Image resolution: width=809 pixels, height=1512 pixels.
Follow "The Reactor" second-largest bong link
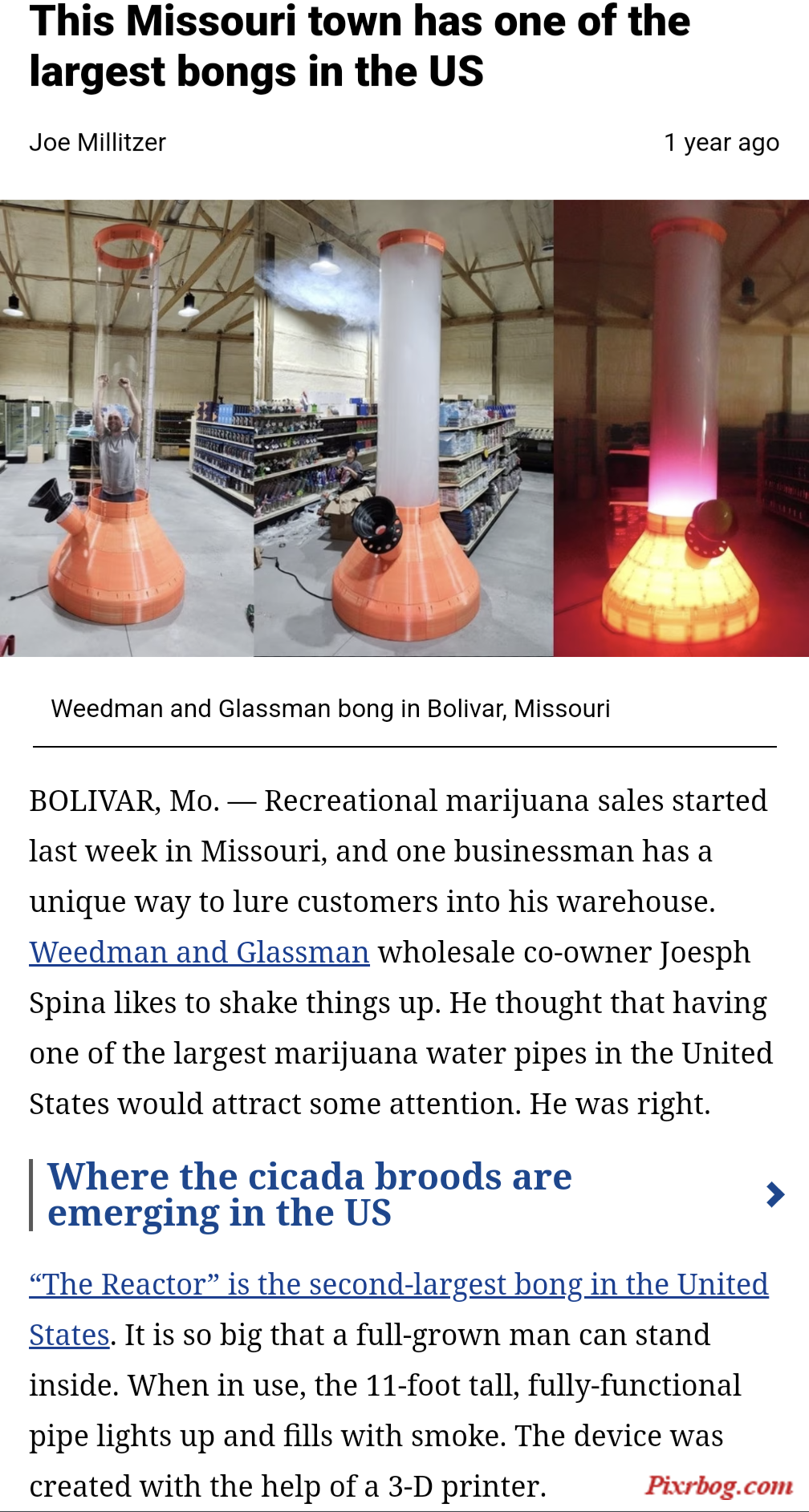(399, 1284)
